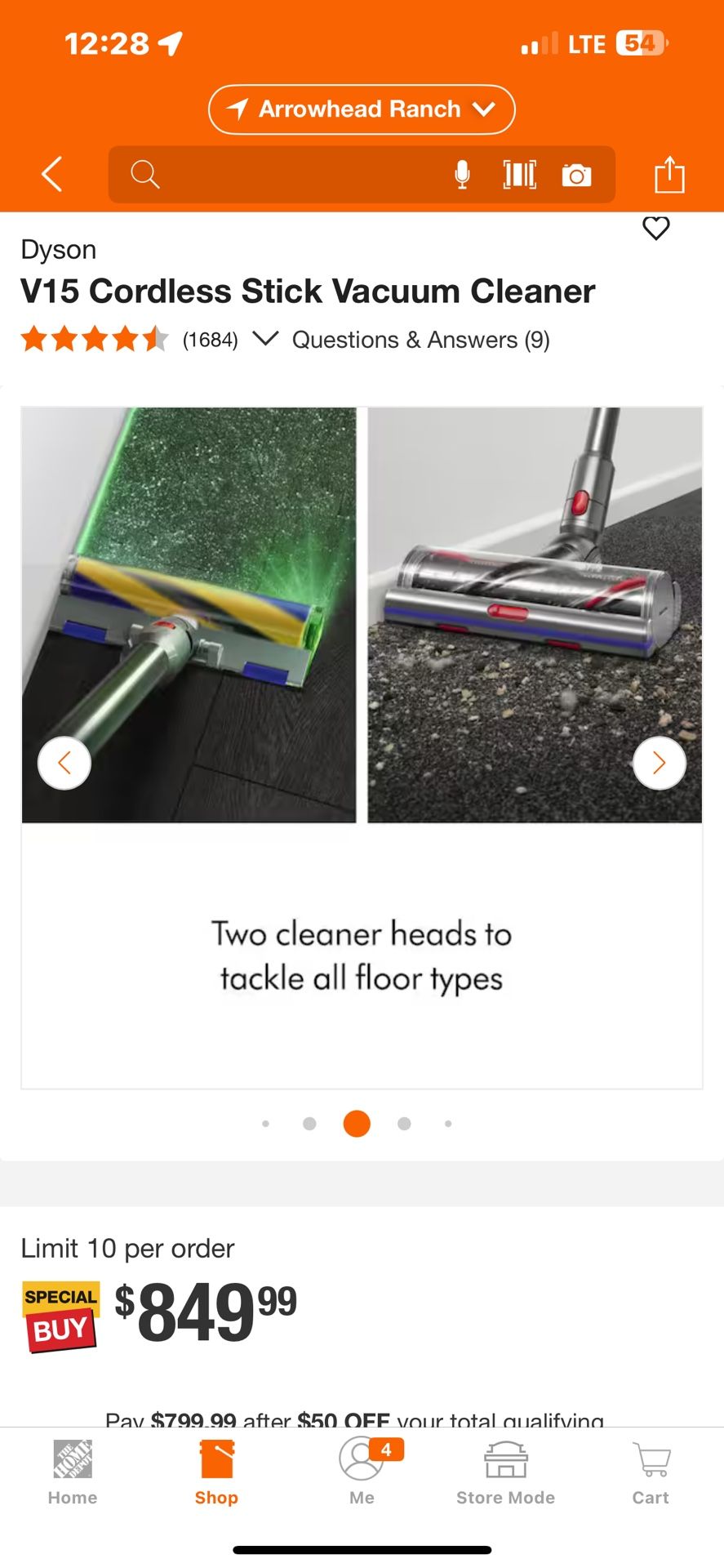The image size is (724, 1568).
Task: Open the cleaner heads product image
Action: (362, 747)
